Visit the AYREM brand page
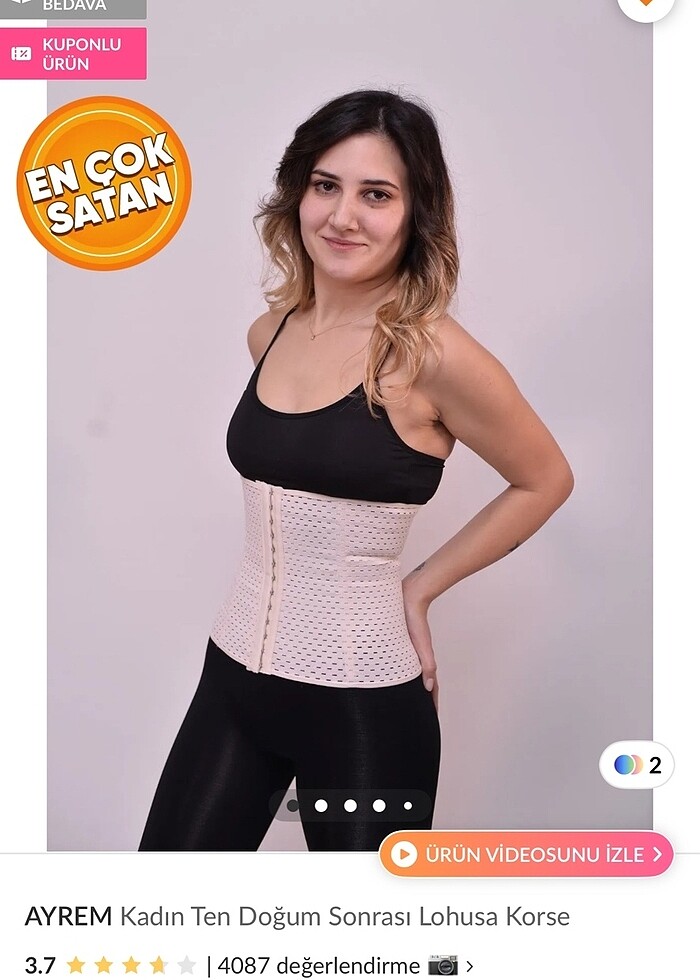Viewport: 700px width, 980px height. point(68,915)
